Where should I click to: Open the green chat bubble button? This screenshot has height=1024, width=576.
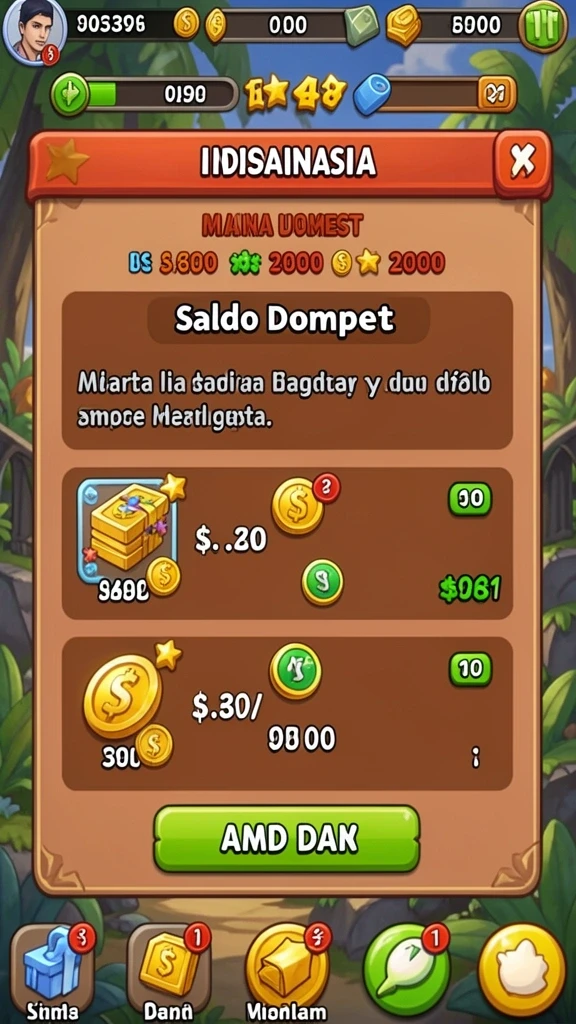tap(406, 969)
